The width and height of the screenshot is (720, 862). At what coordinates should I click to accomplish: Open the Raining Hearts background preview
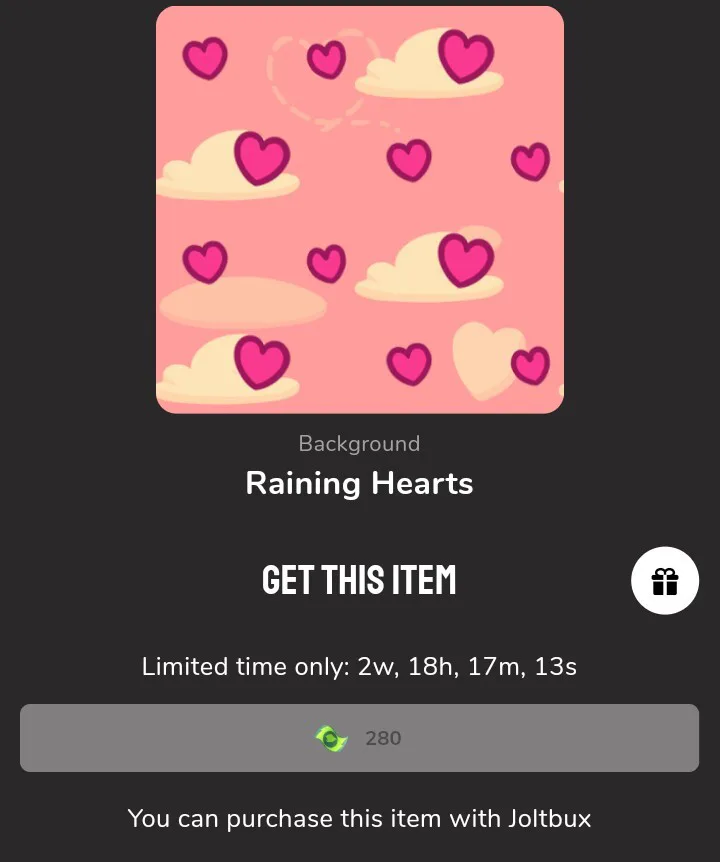(x=360, y=210)
